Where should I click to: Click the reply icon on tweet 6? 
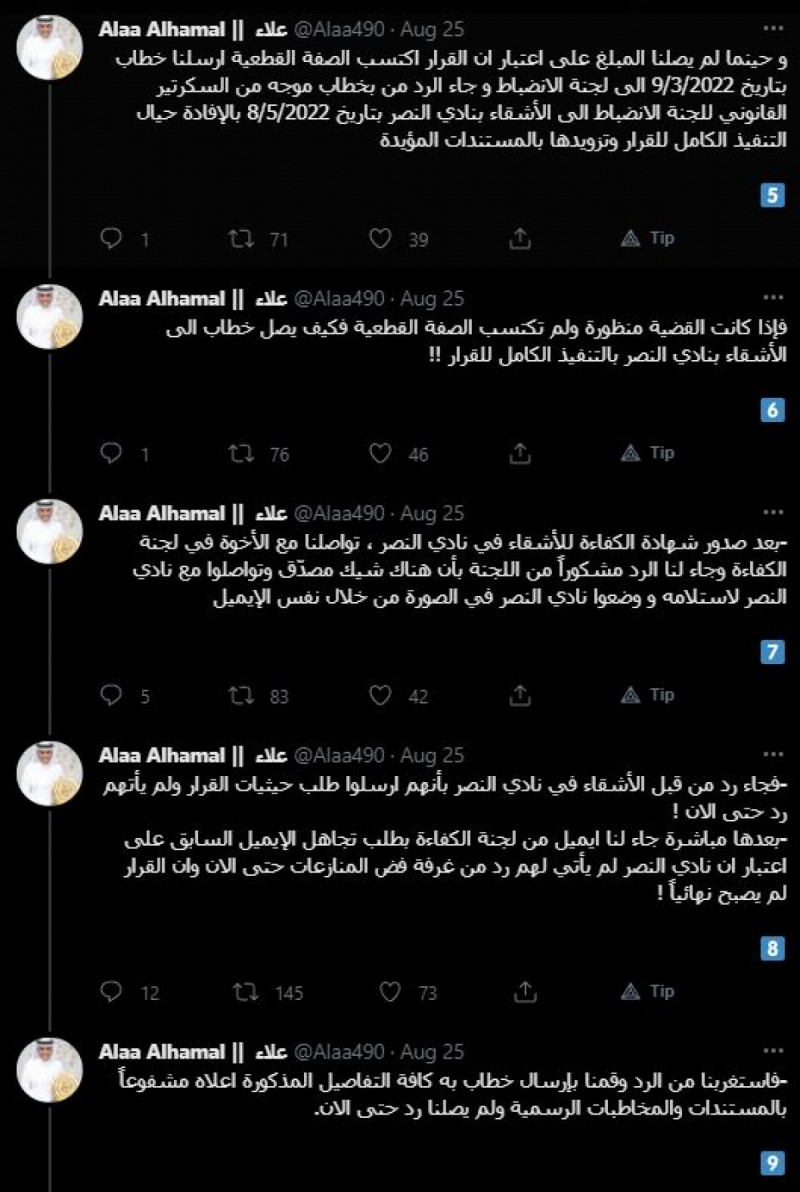(x=110, y=453)
